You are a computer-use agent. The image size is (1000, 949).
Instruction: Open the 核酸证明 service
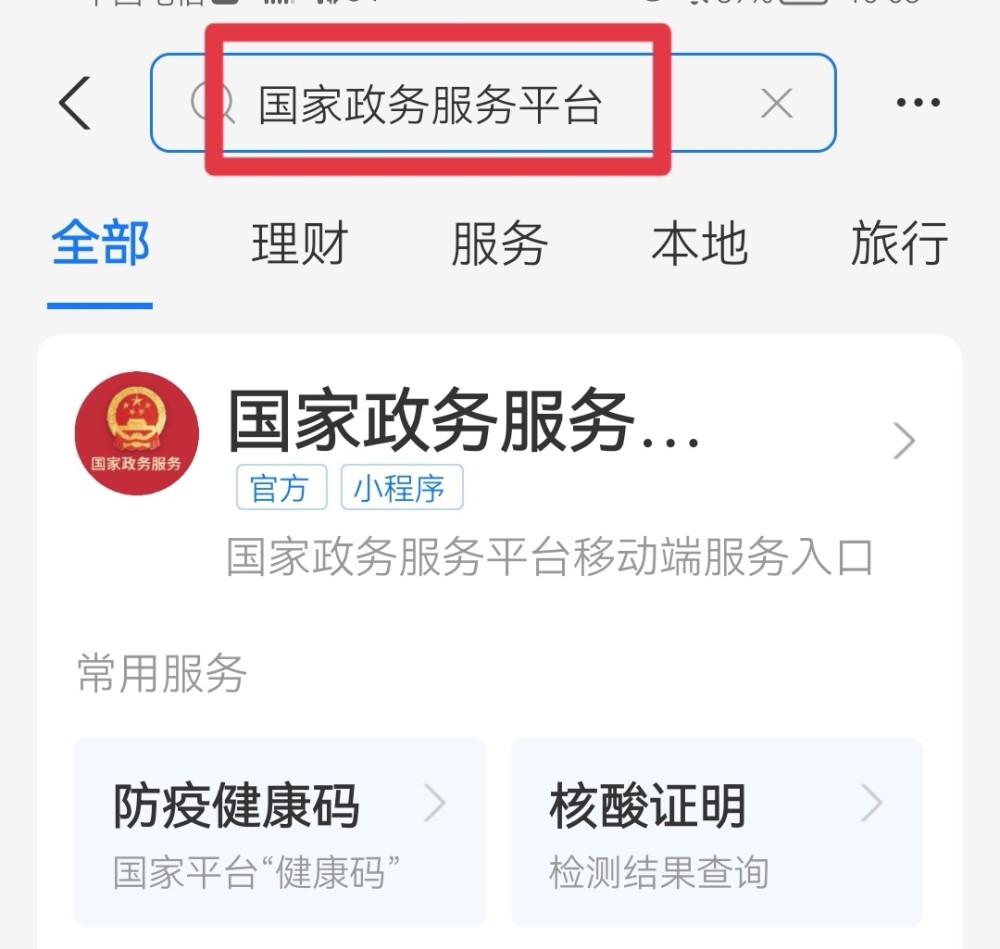click(x=716, y=830)
